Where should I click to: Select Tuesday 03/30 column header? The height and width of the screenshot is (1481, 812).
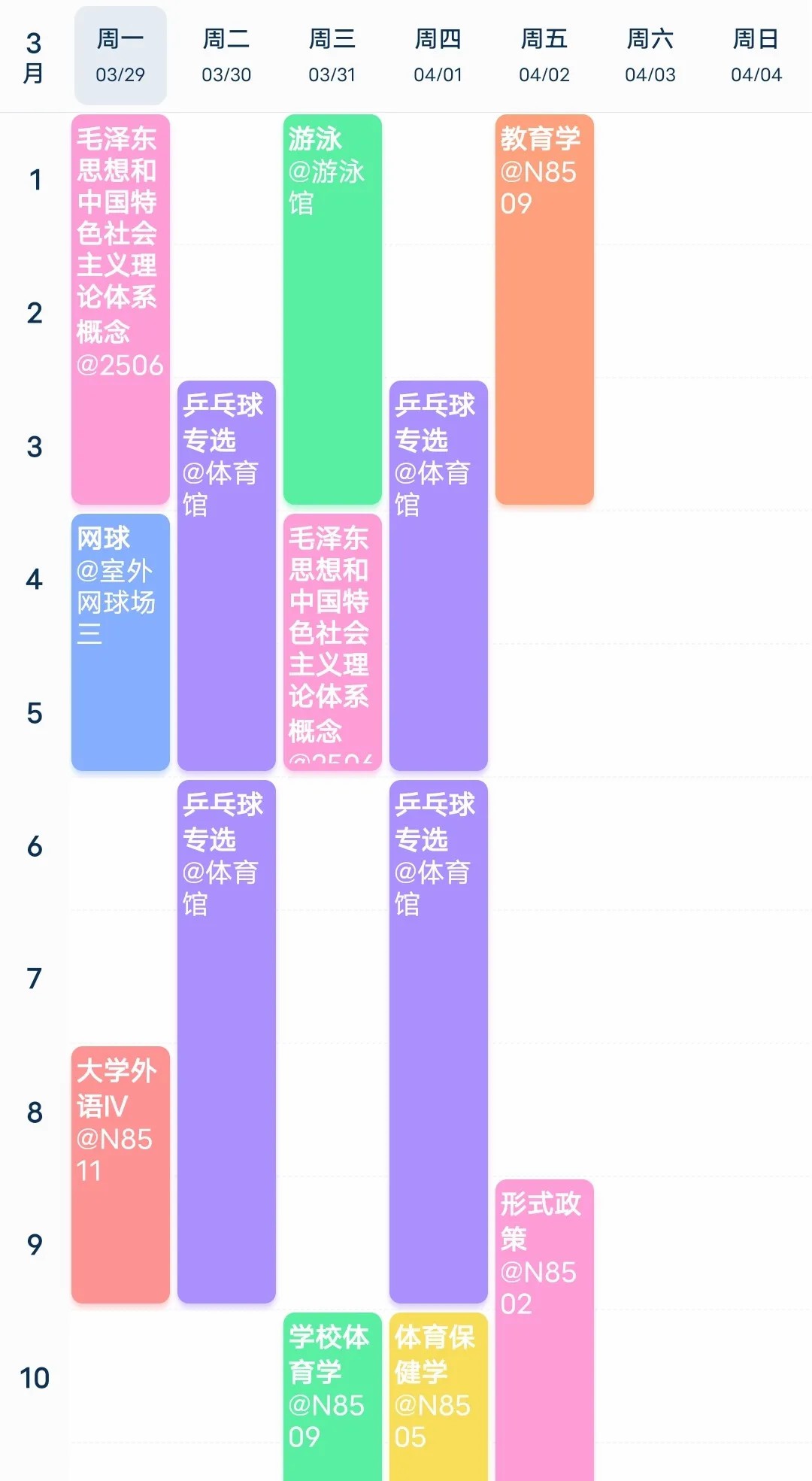(226, 56)
